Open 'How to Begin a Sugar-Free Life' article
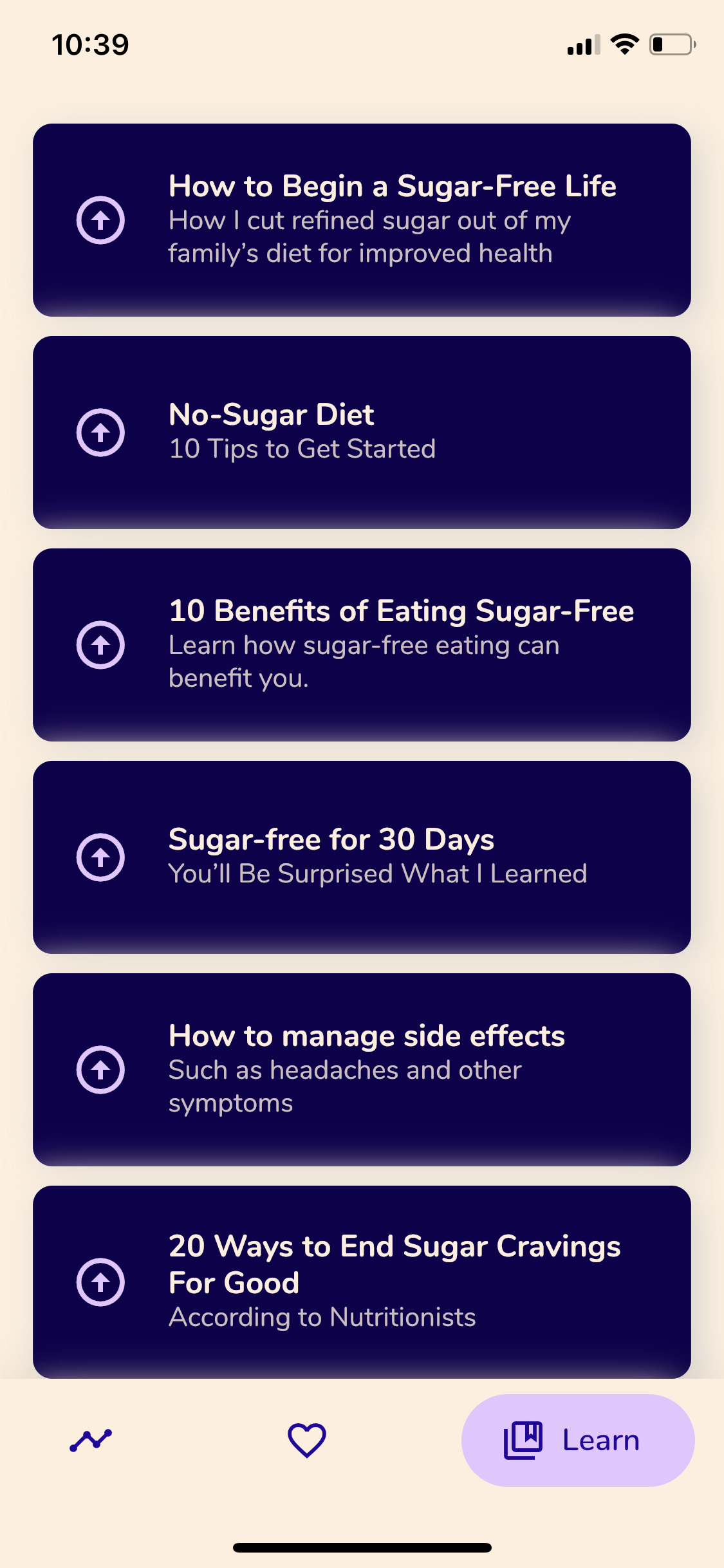The image size is (724, 1568). [362, 219]
